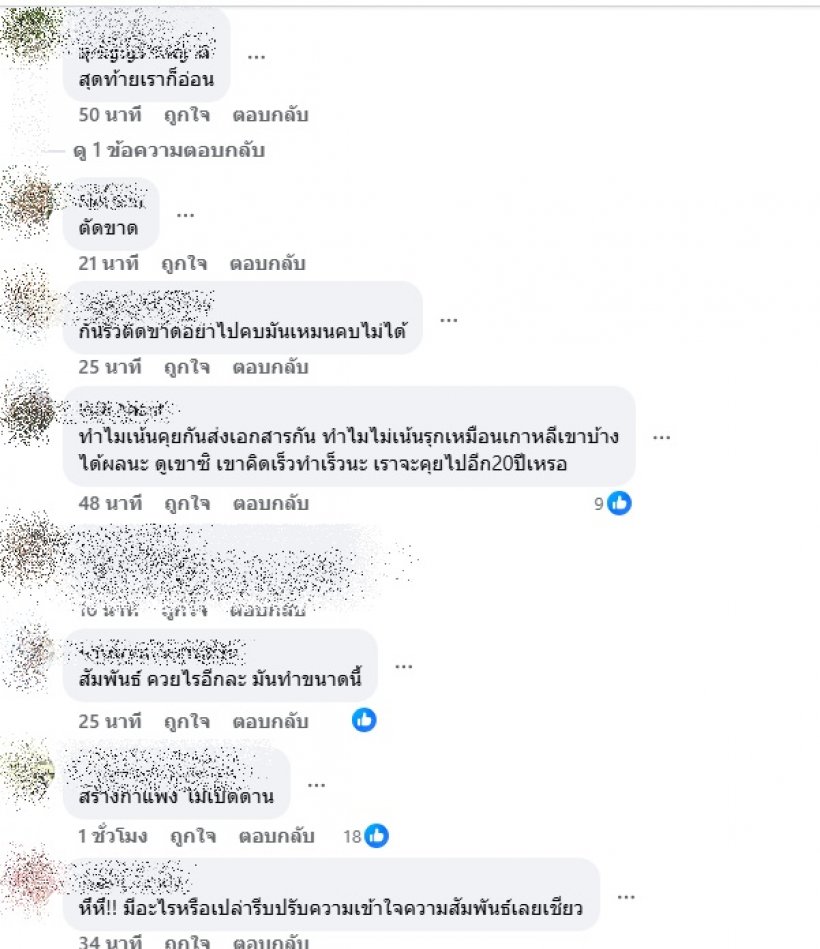Like the comment starting 'สัมพันธ์'

pyautogui.click(x=186, y=720)
